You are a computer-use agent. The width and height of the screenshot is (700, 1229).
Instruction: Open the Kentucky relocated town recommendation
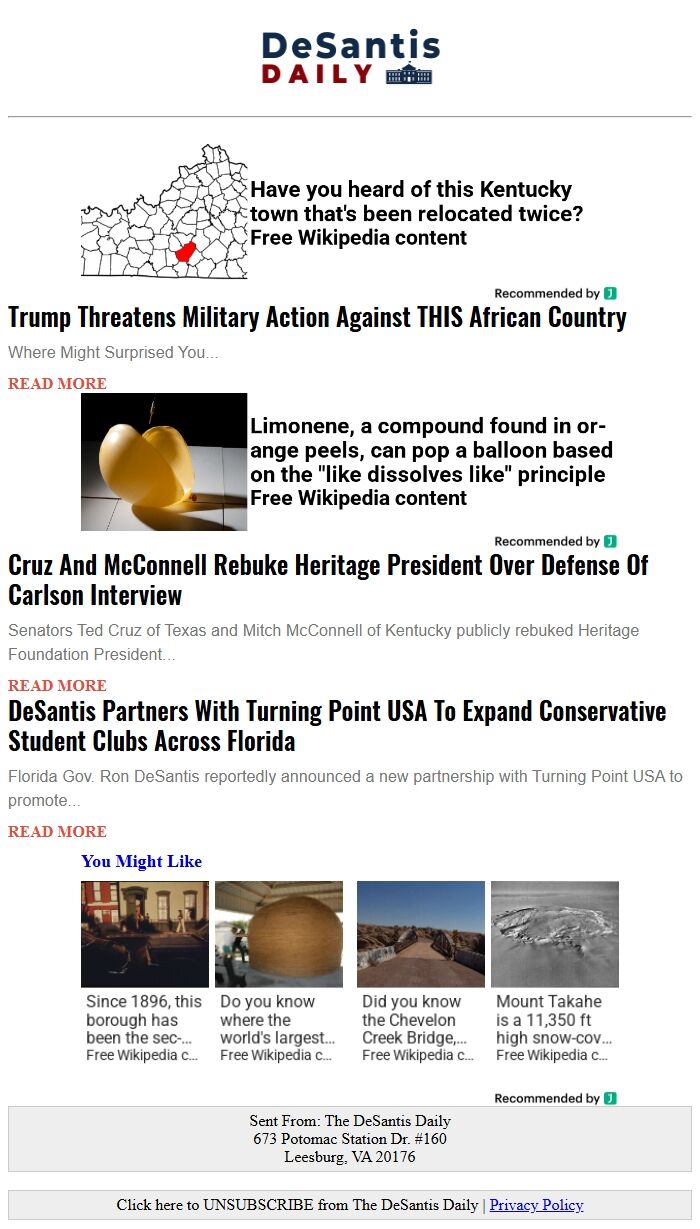click(415, 213)
